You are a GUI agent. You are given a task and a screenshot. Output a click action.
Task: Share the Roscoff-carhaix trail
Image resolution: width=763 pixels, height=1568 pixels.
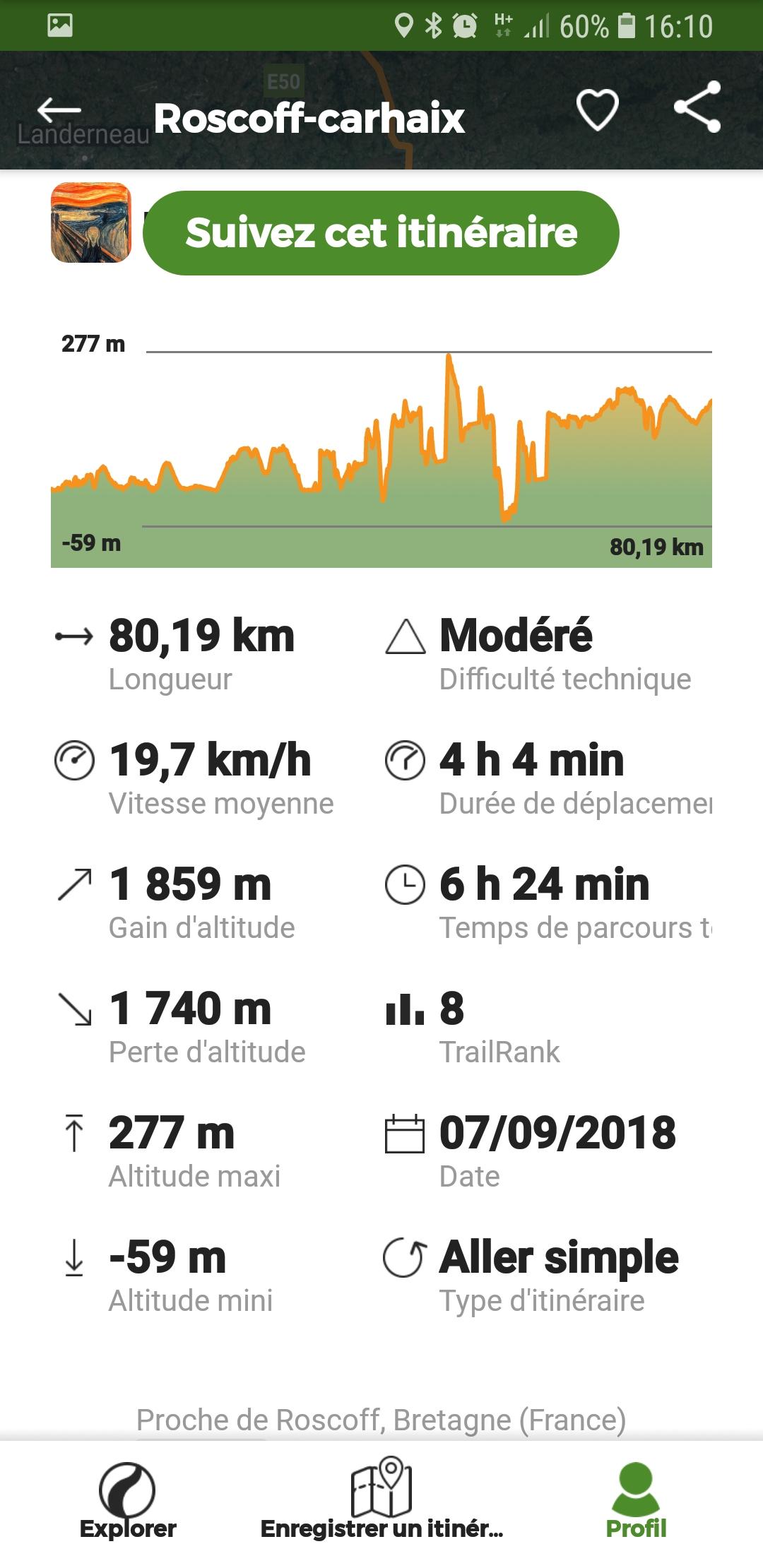tap(697, 107)
